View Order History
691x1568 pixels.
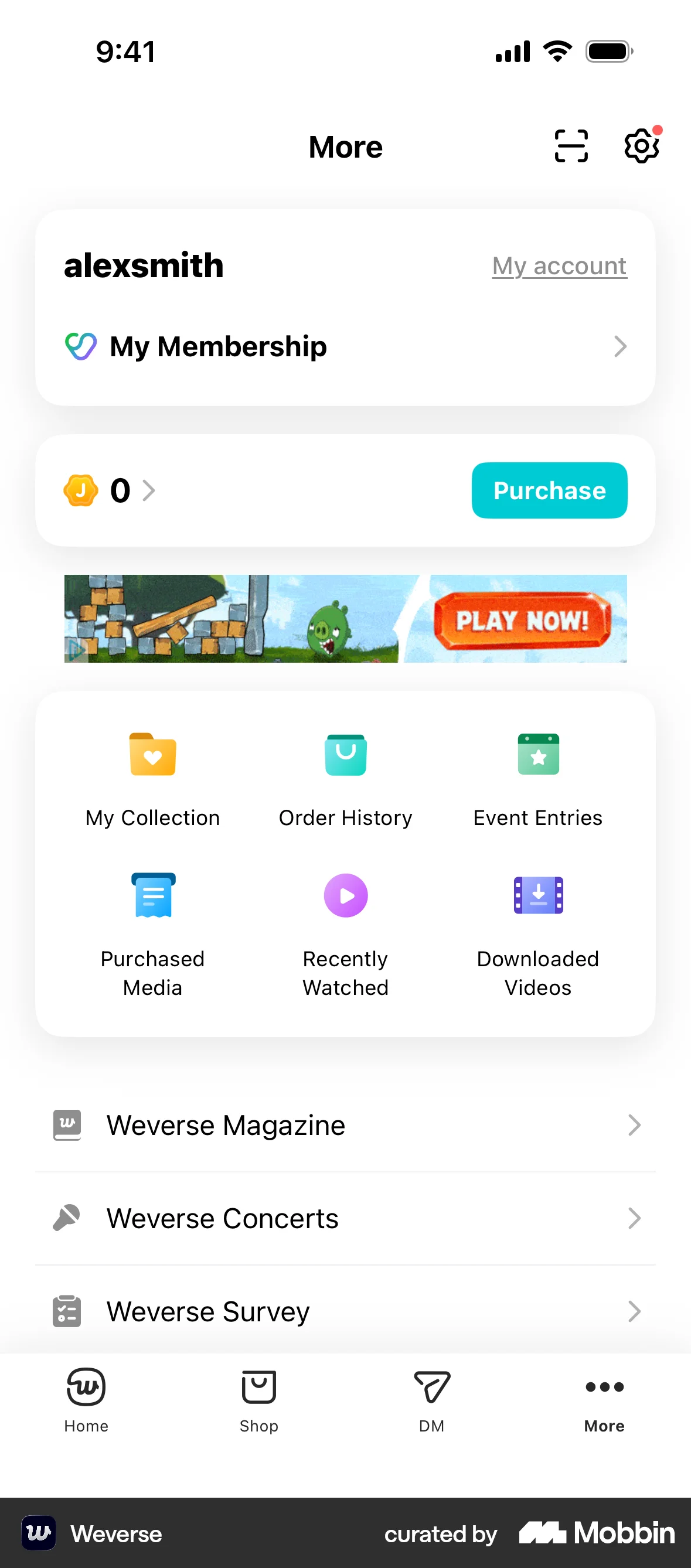[x=345, y=779]
